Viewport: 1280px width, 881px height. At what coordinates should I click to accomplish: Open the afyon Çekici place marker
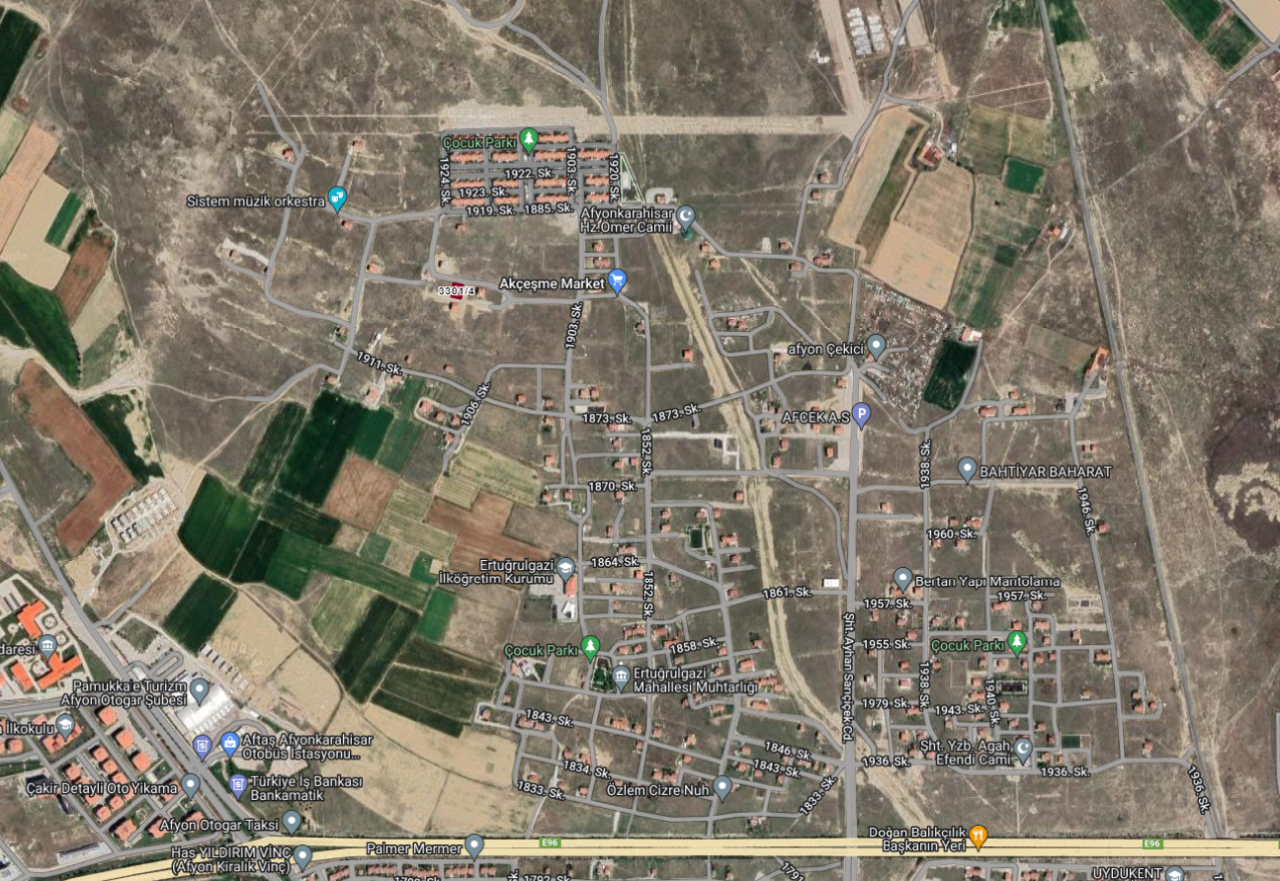[x=876, y=346]
